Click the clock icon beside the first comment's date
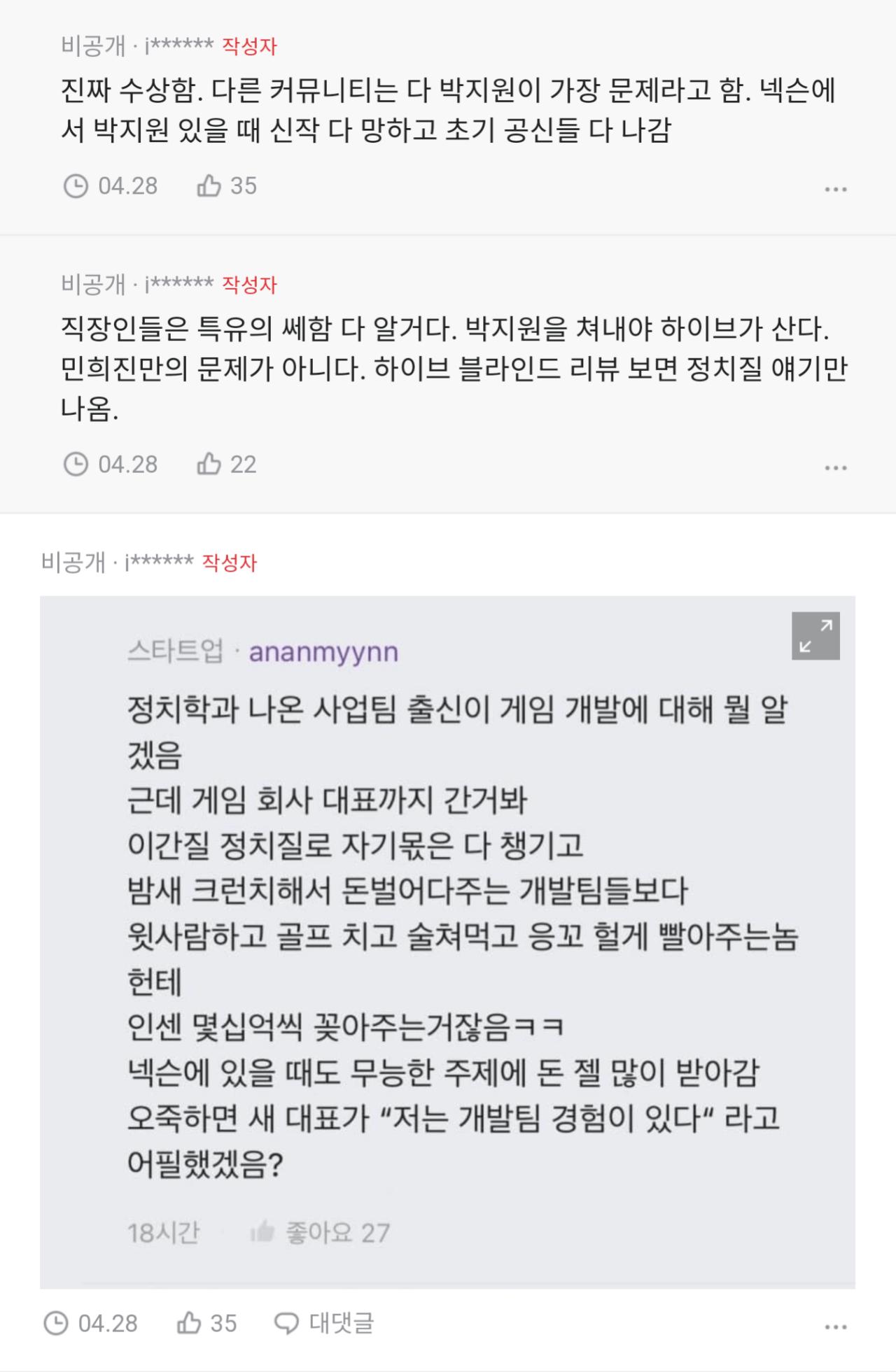 (75, 185)
